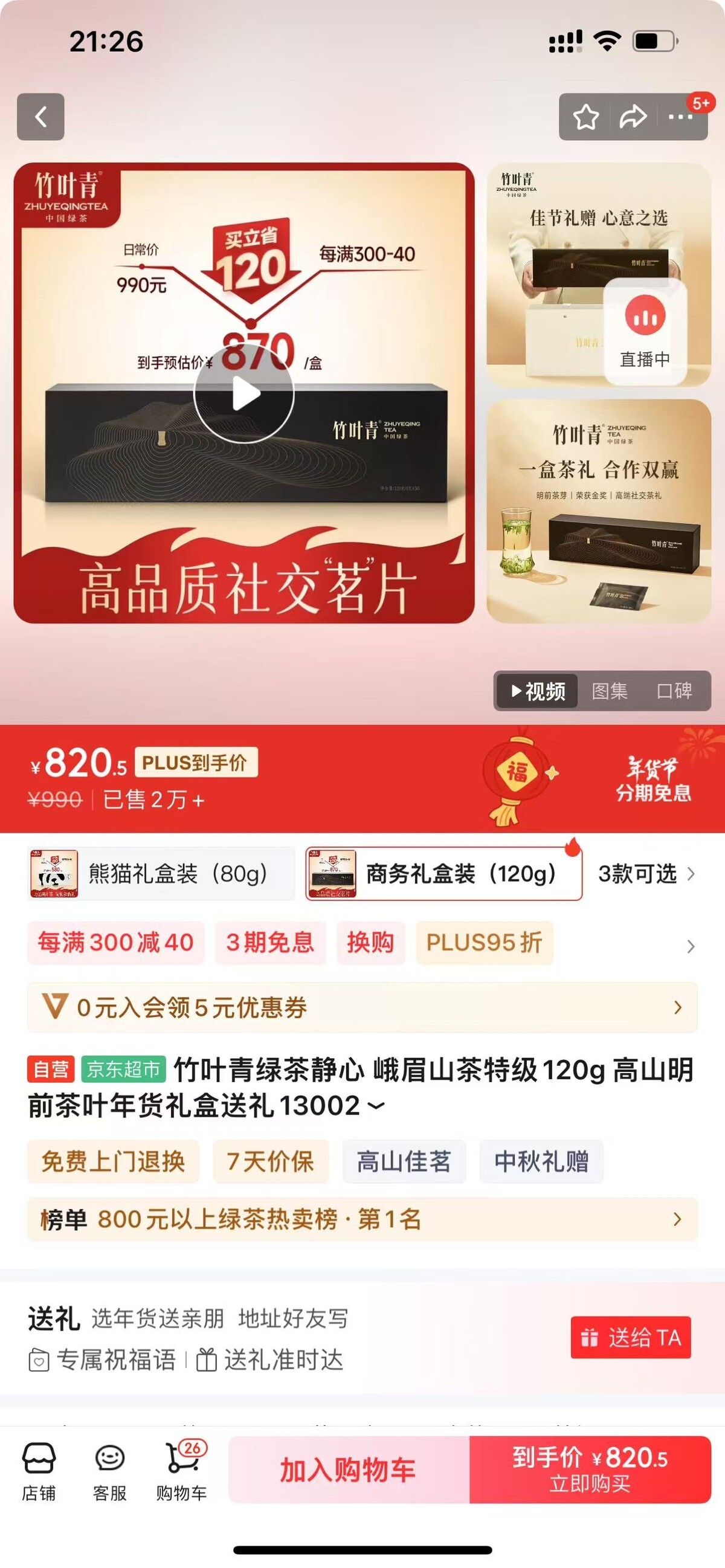Viewport: 725px width, 1568px height.
Task: Open 每满300减40 promotion details
Action: point(115,943)
